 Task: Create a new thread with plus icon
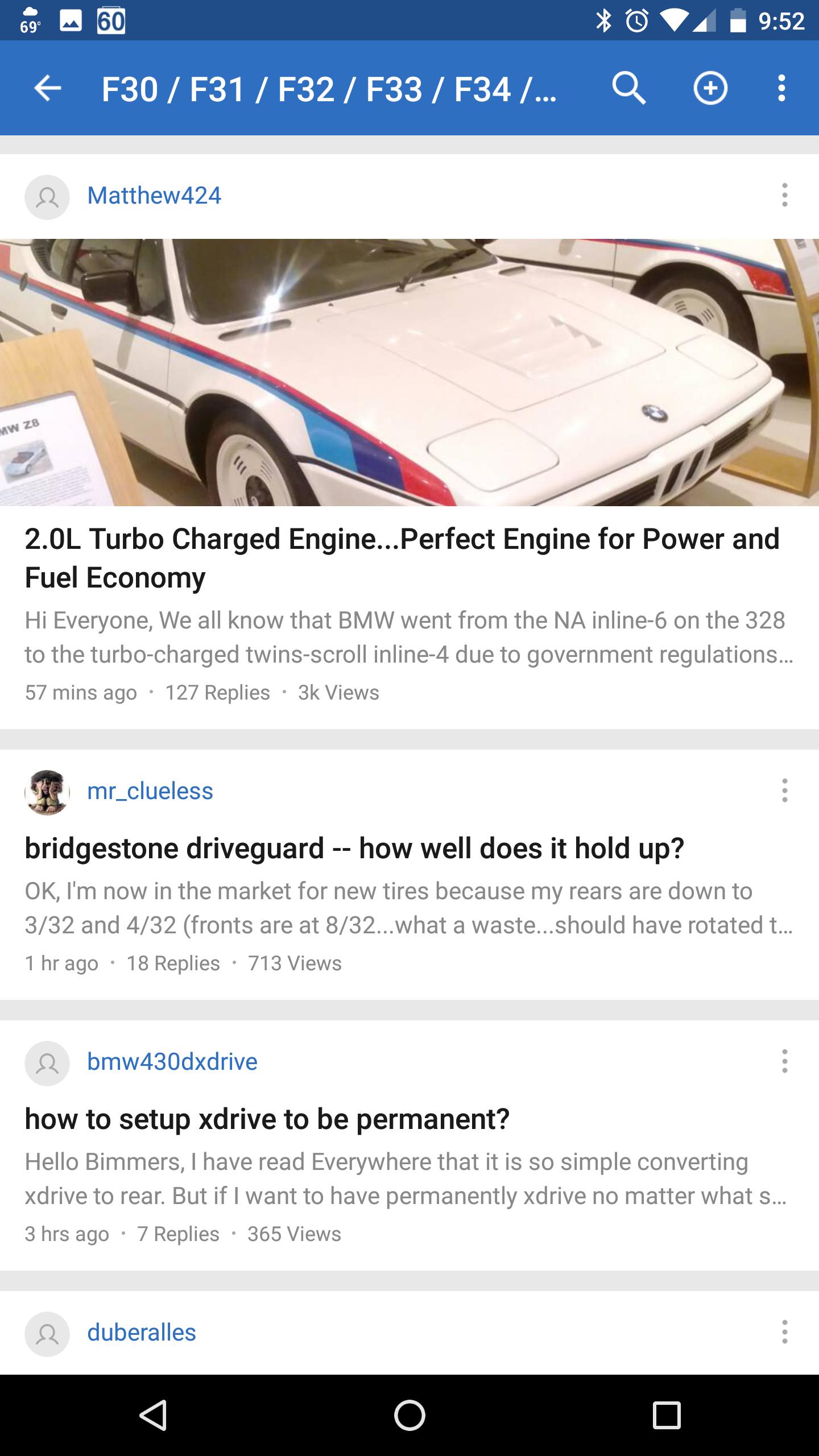(710, 88)
